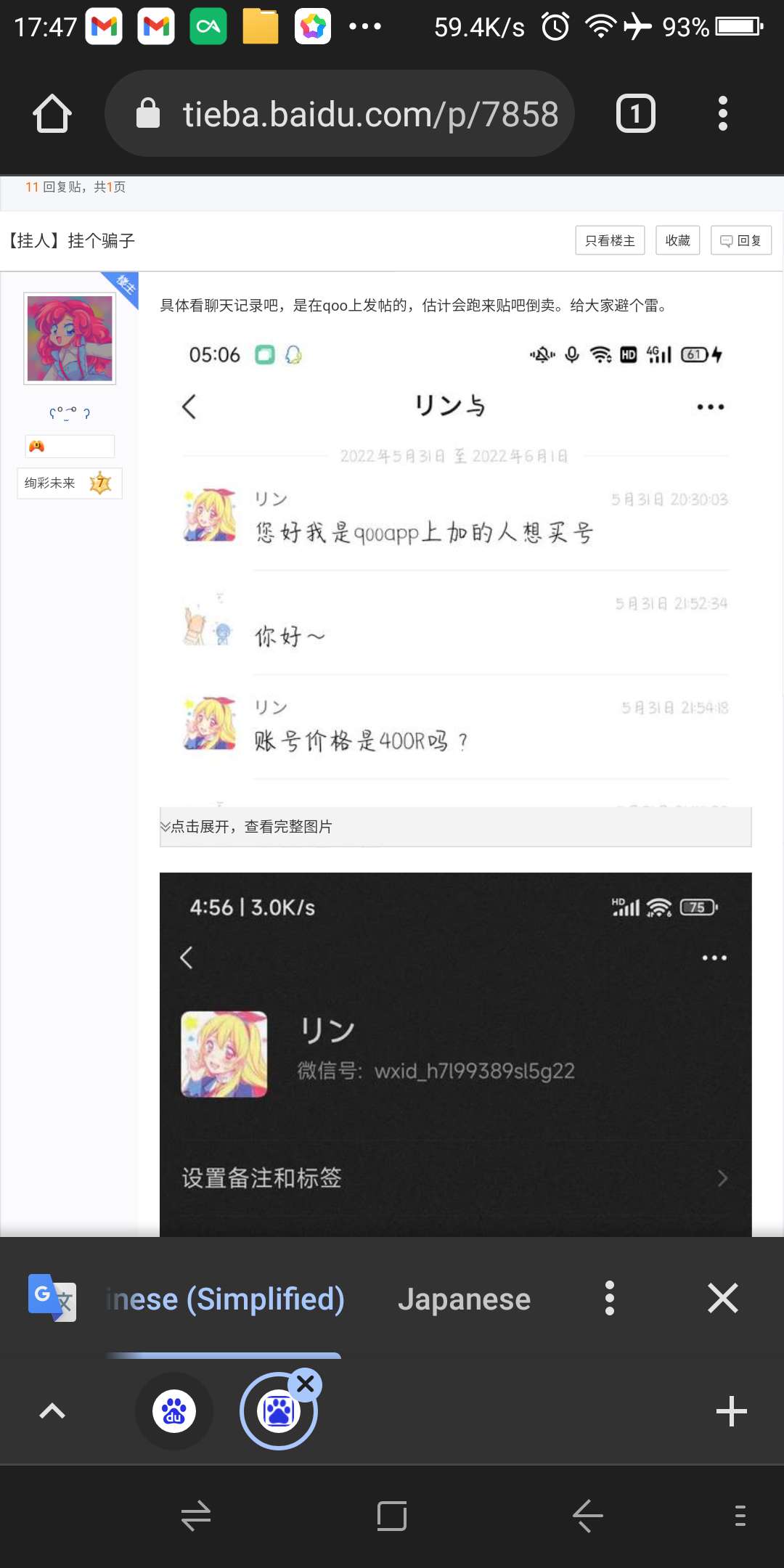This screenshot has height=1568, width=784.
Task: Collapse the tab strip with up chevron
Action: [x=52, y=1411]
